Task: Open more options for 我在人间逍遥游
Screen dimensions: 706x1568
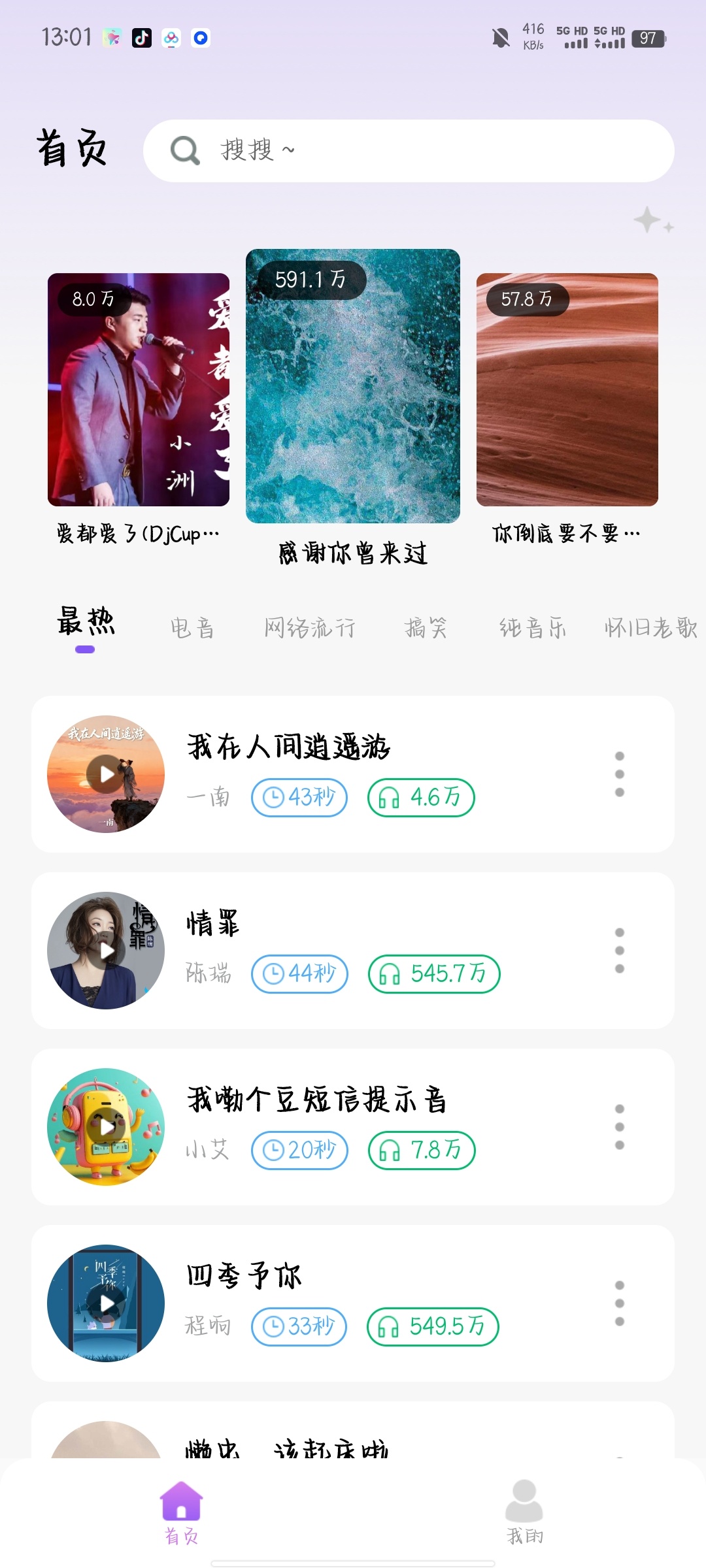Action: [620, 774]
